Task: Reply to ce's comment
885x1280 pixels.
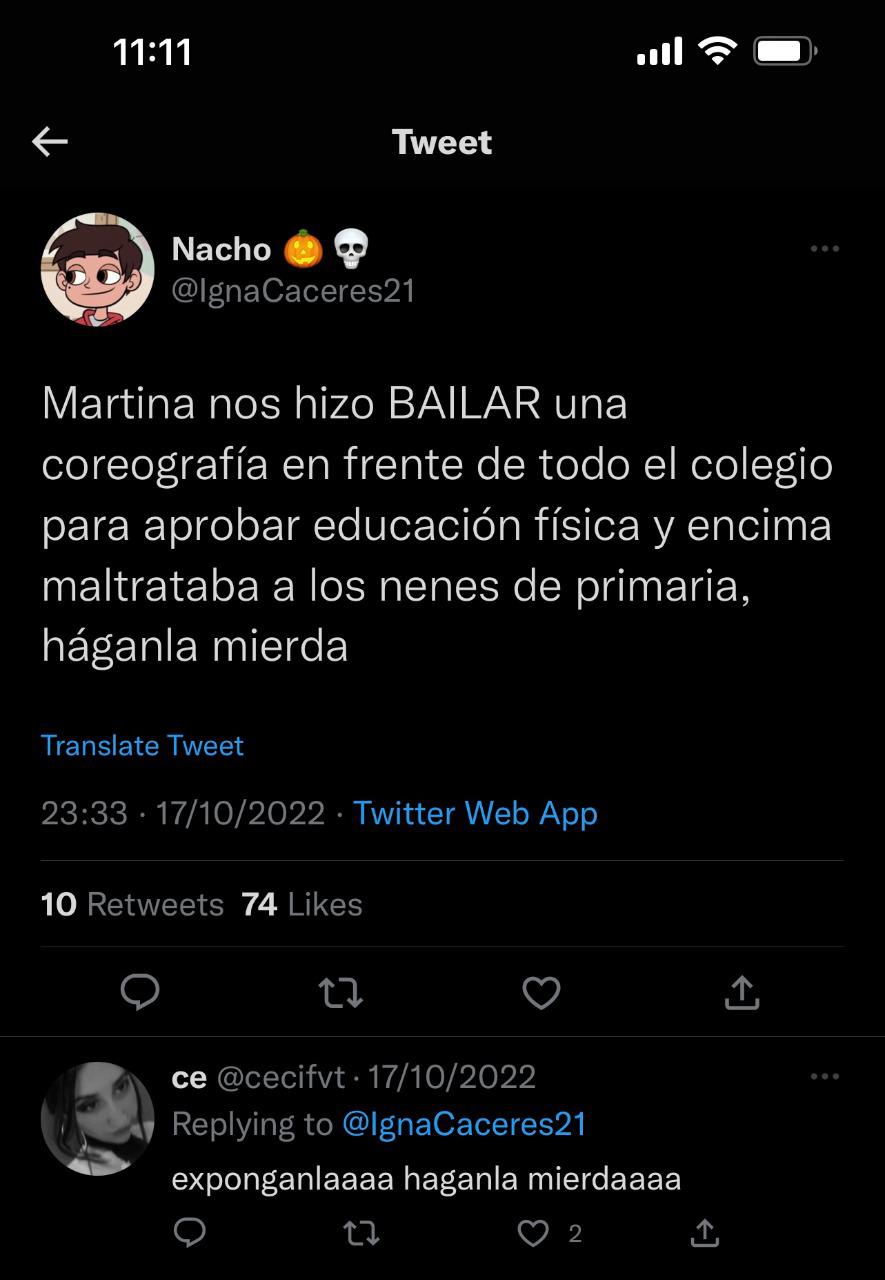Action: click(x=189, y=1234)
